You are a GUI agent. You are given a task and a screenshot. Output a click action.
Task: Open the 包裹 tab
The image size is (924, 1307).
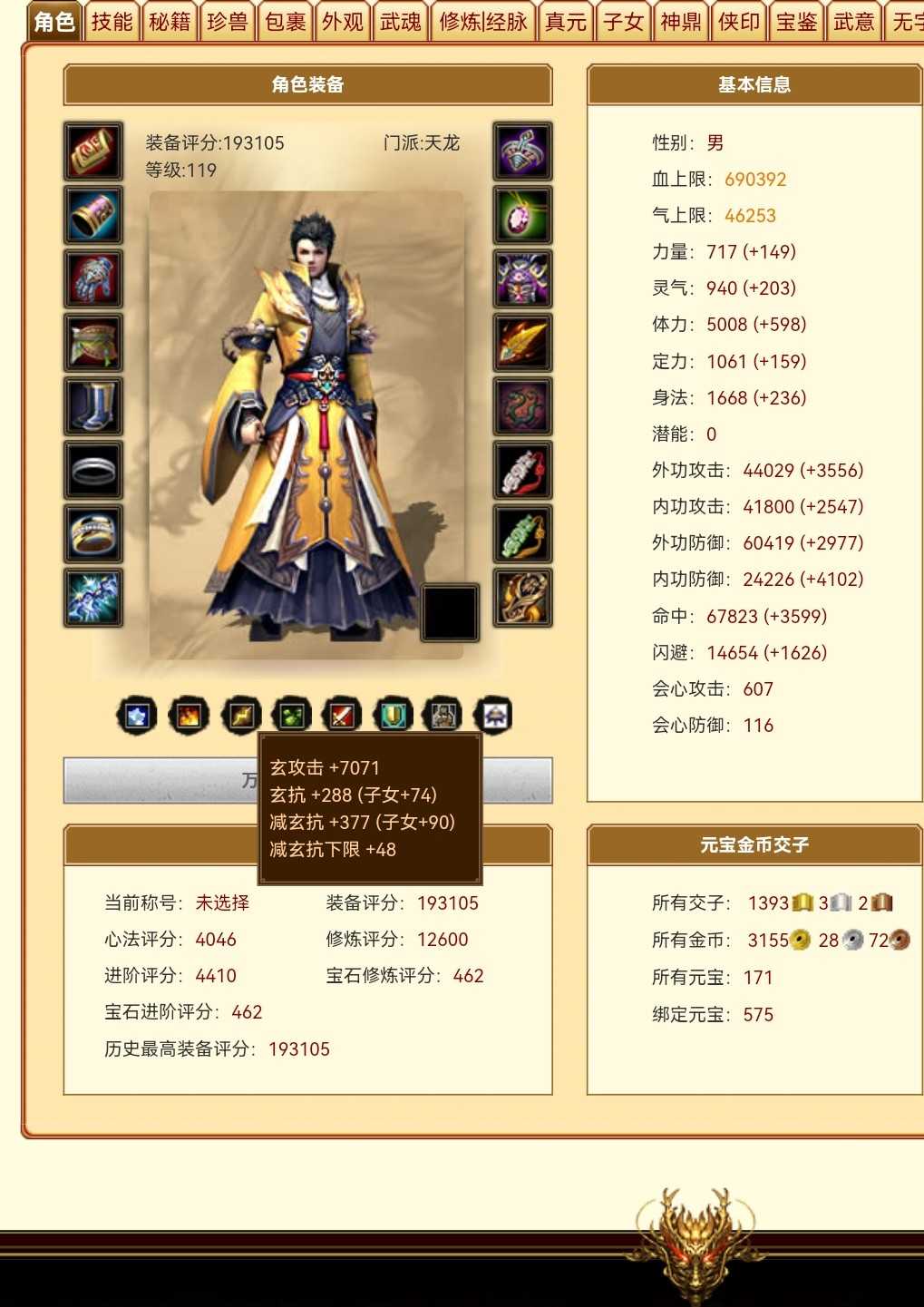point(285,22)
